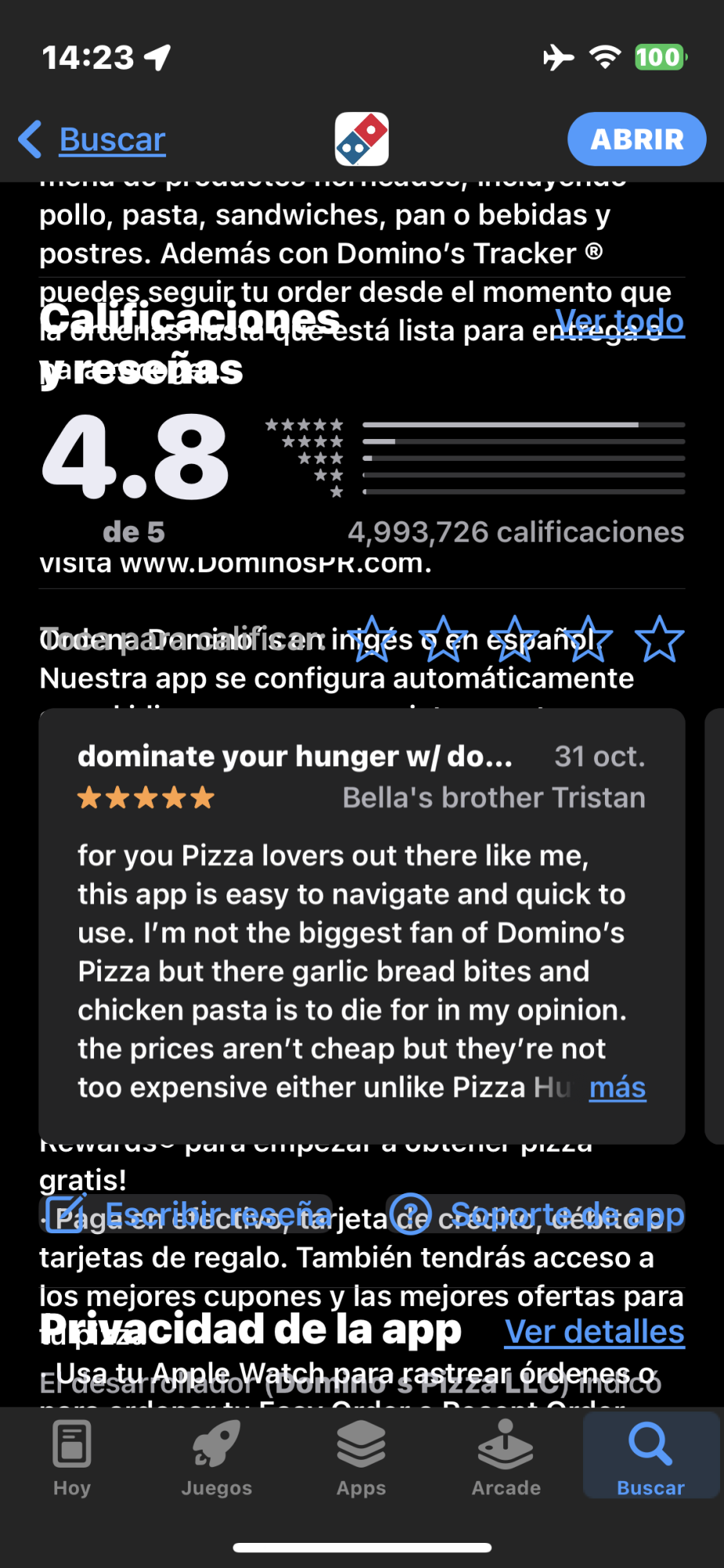Switch to the Apps tab
This screenshot has width=724, height=1568.
361,1457
